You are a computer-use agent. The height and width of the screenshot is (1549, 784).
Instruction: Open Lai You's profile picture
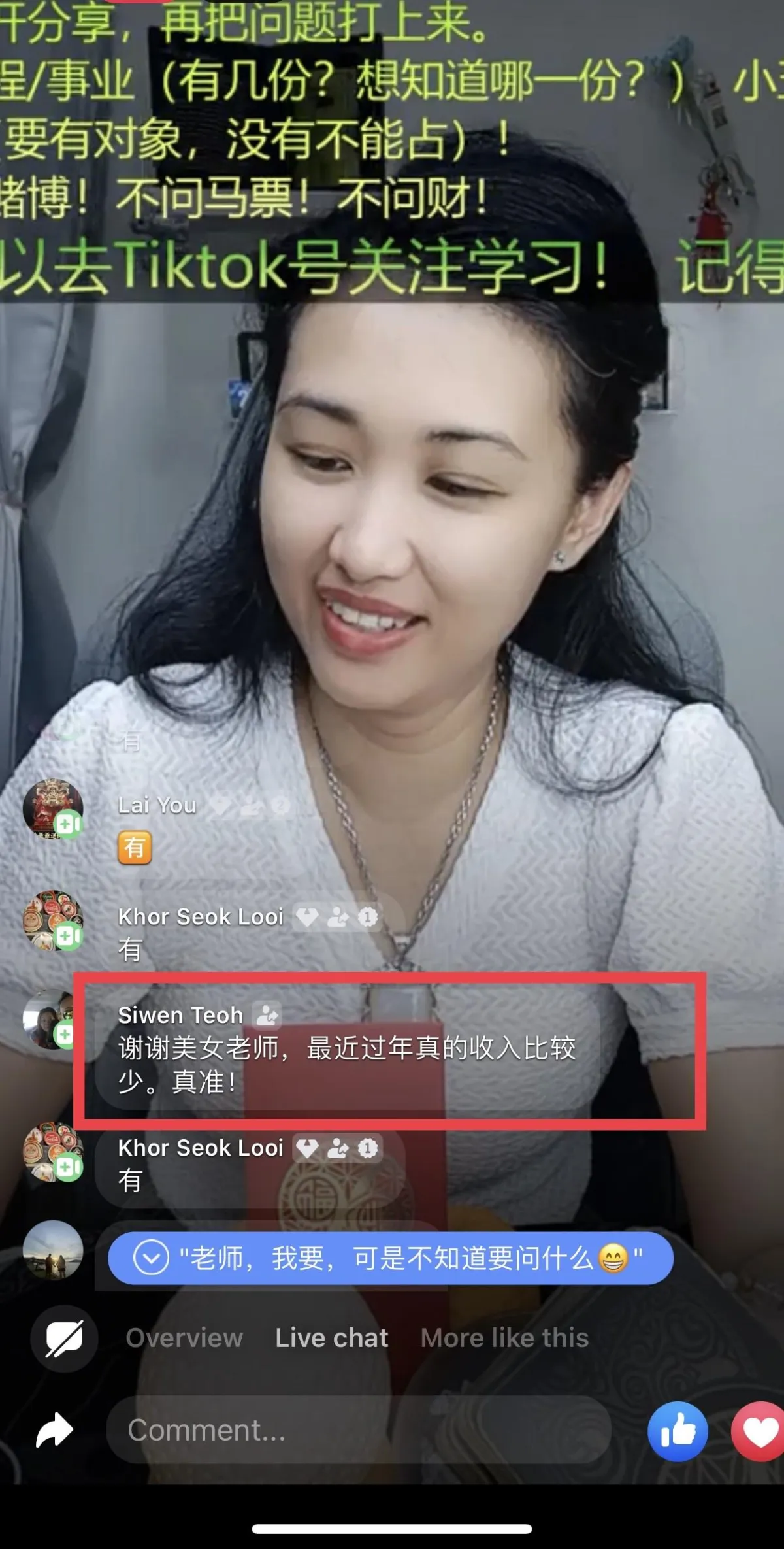tap(53, 808)
